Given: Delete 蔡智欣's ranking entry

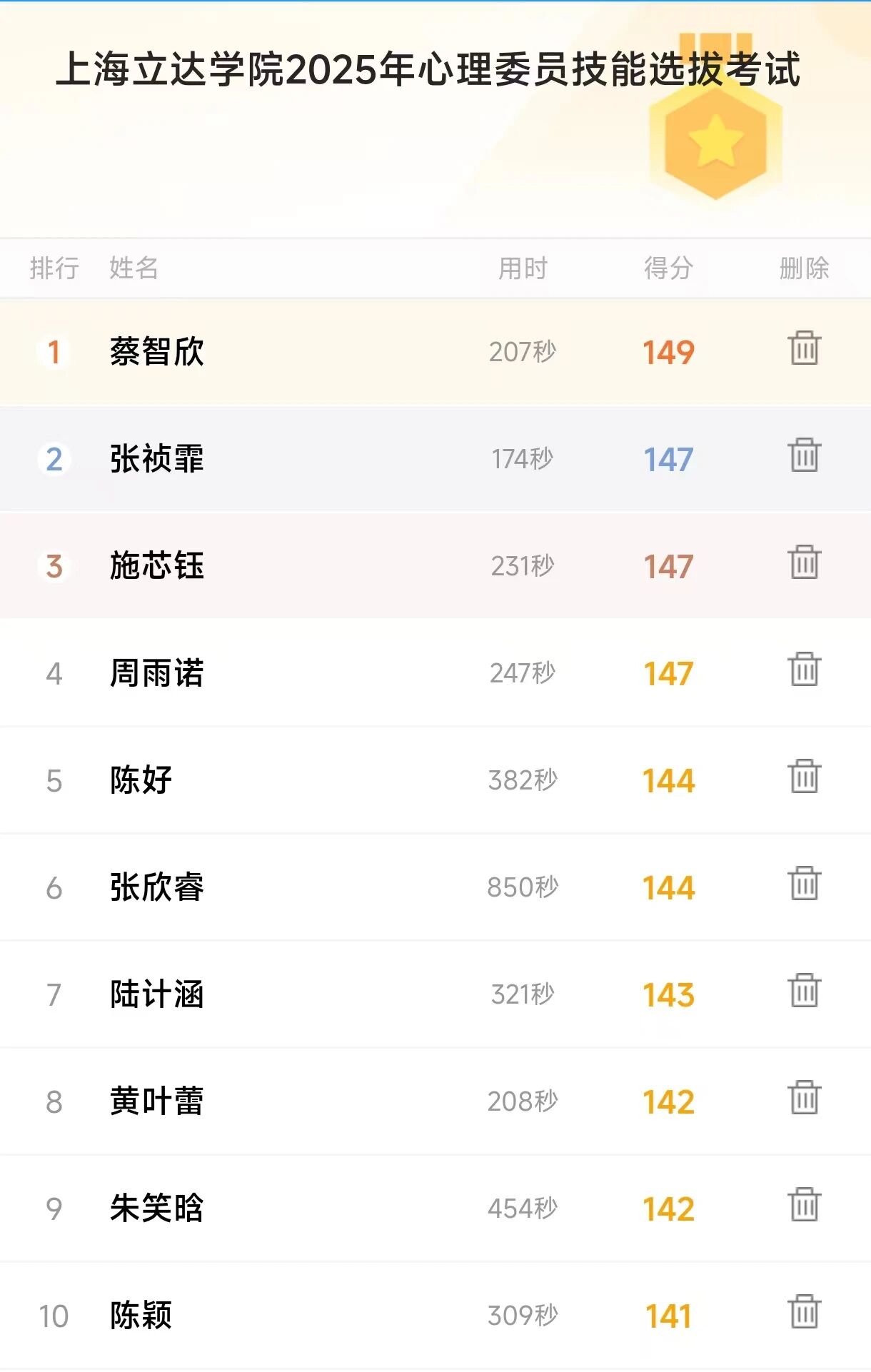Looking at the screenshot, I should (804, 348).
